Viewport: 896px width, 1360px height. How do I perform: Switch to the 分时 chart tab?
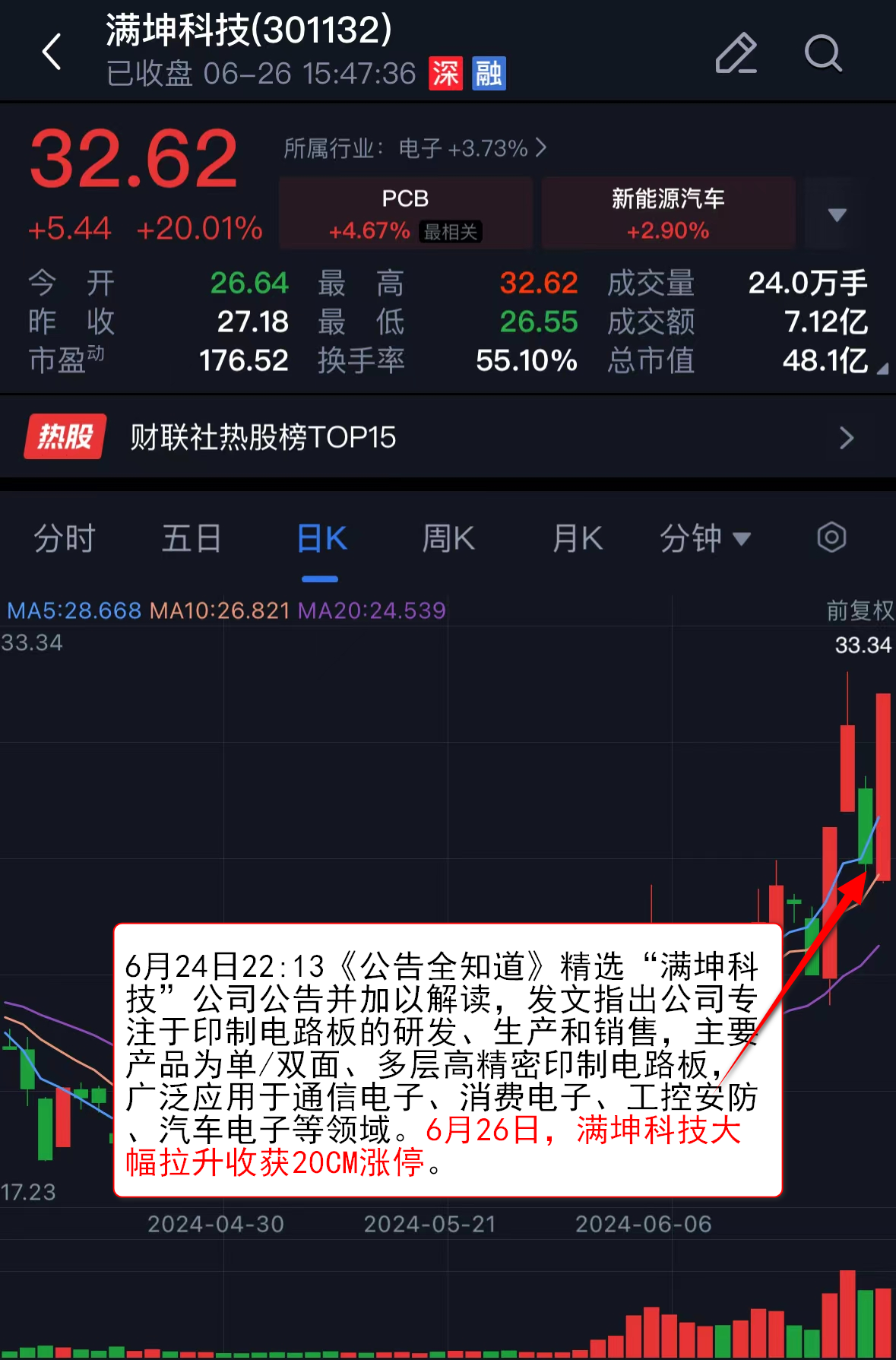pyautogui.click(x=64, y=539)
